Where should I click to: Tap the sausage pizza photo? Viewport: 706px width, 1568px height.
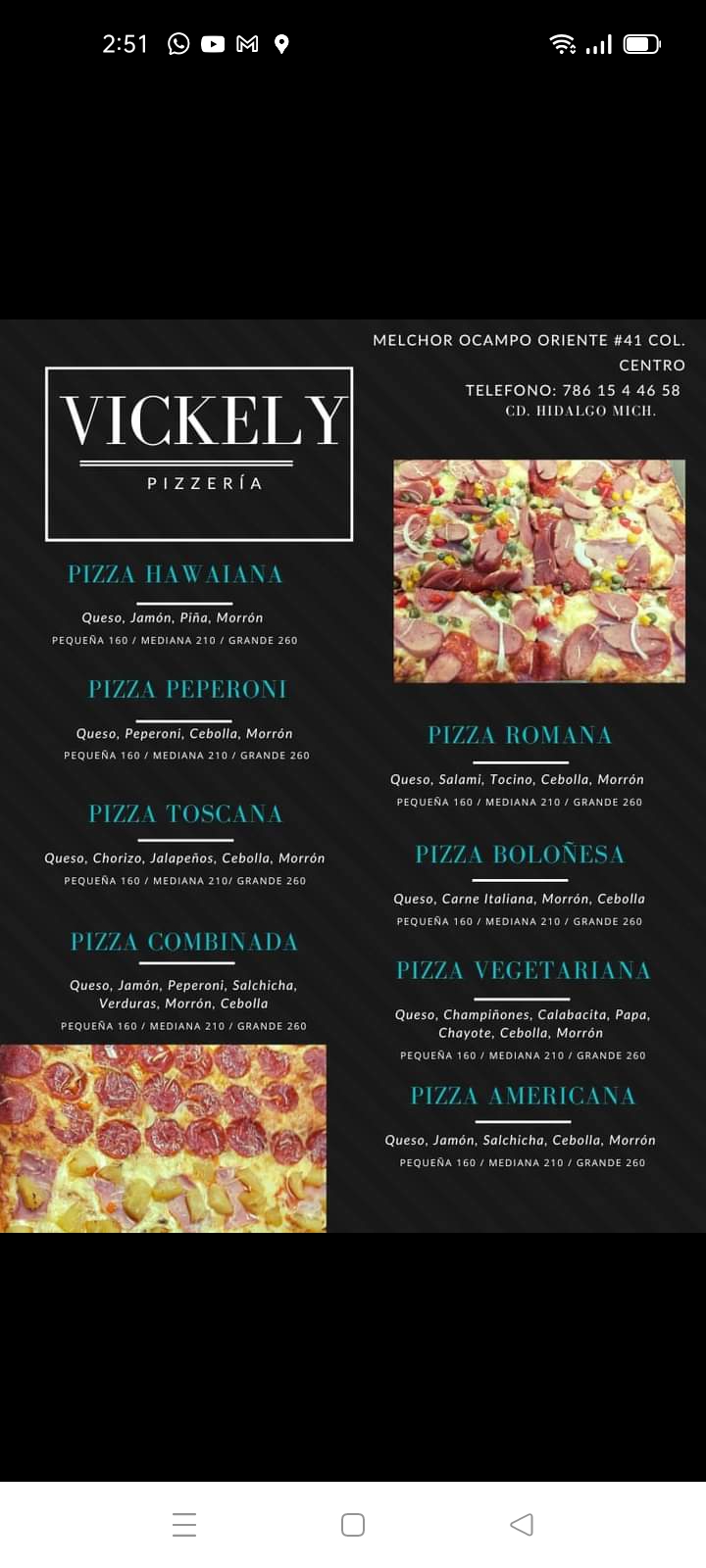(x=539, y=571)
